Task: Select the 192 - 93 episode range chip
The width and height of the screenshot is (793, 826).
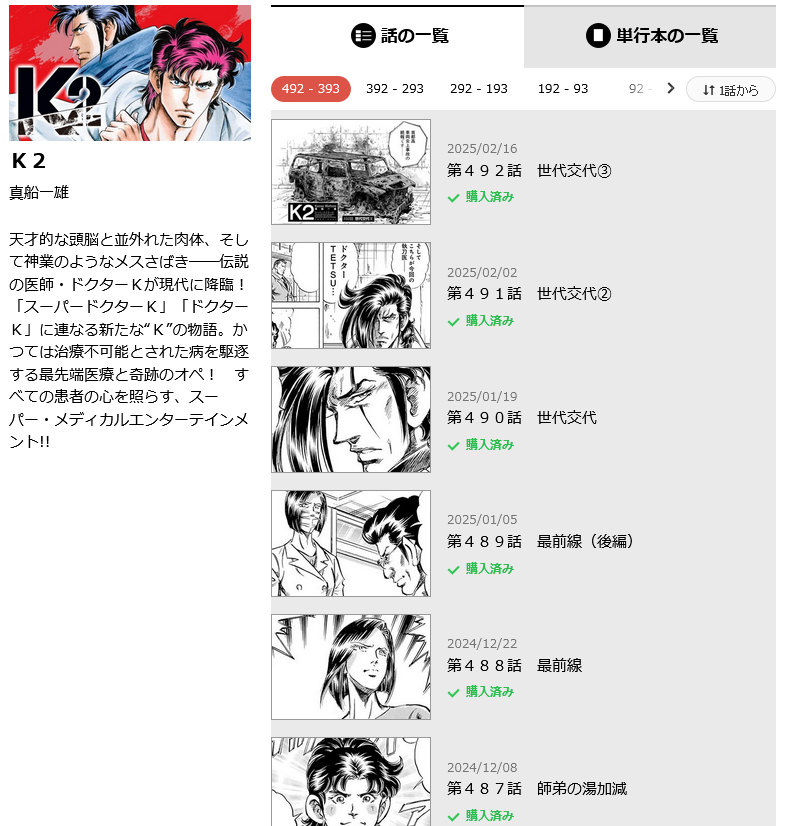Action: [562, 89]
